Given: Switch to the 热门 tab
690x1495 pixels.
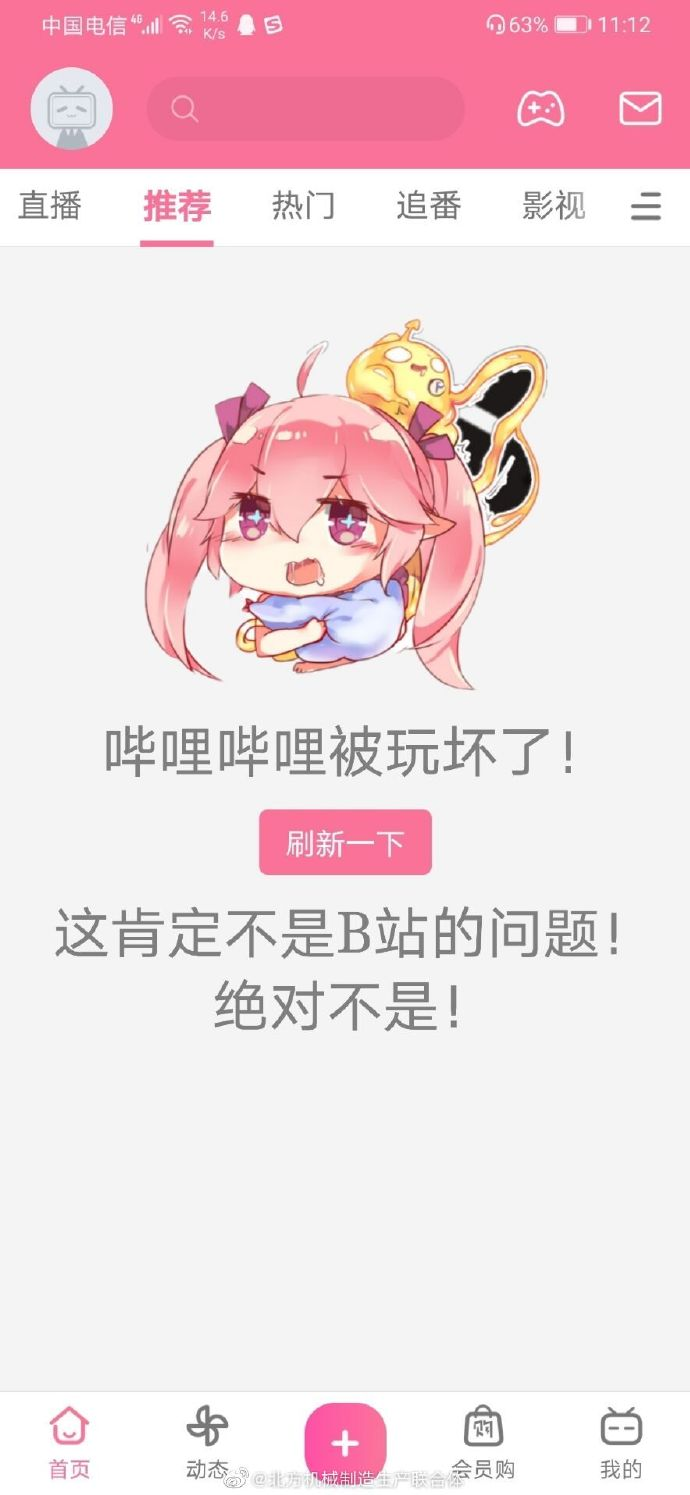Looking at the screenshot, I should coord(303,207).
